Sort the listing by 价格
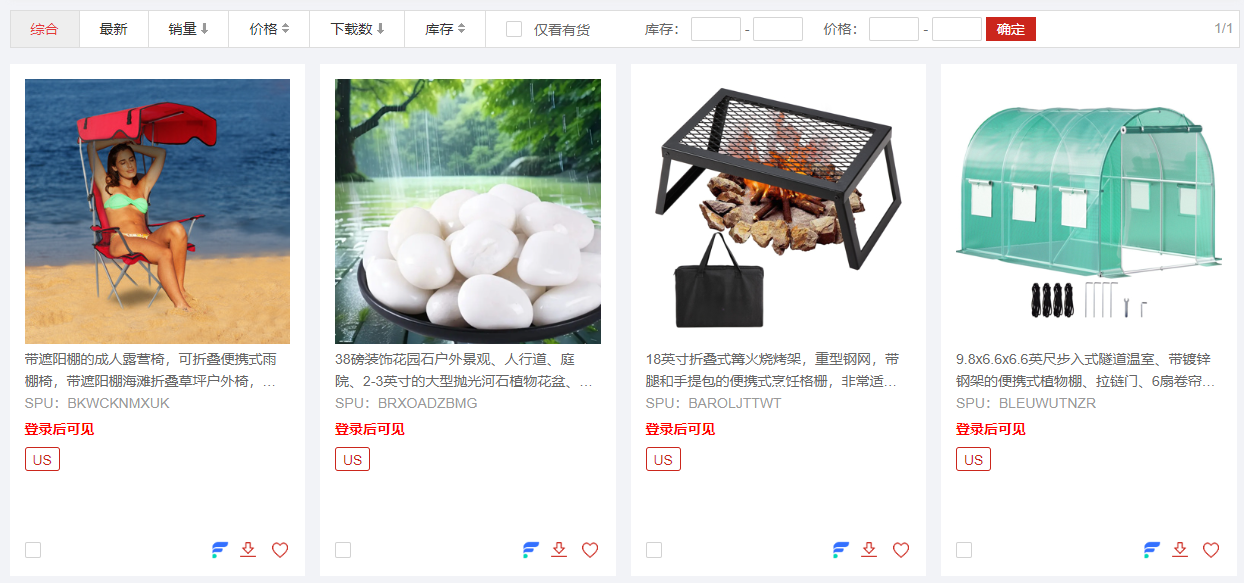 (269, 29)
